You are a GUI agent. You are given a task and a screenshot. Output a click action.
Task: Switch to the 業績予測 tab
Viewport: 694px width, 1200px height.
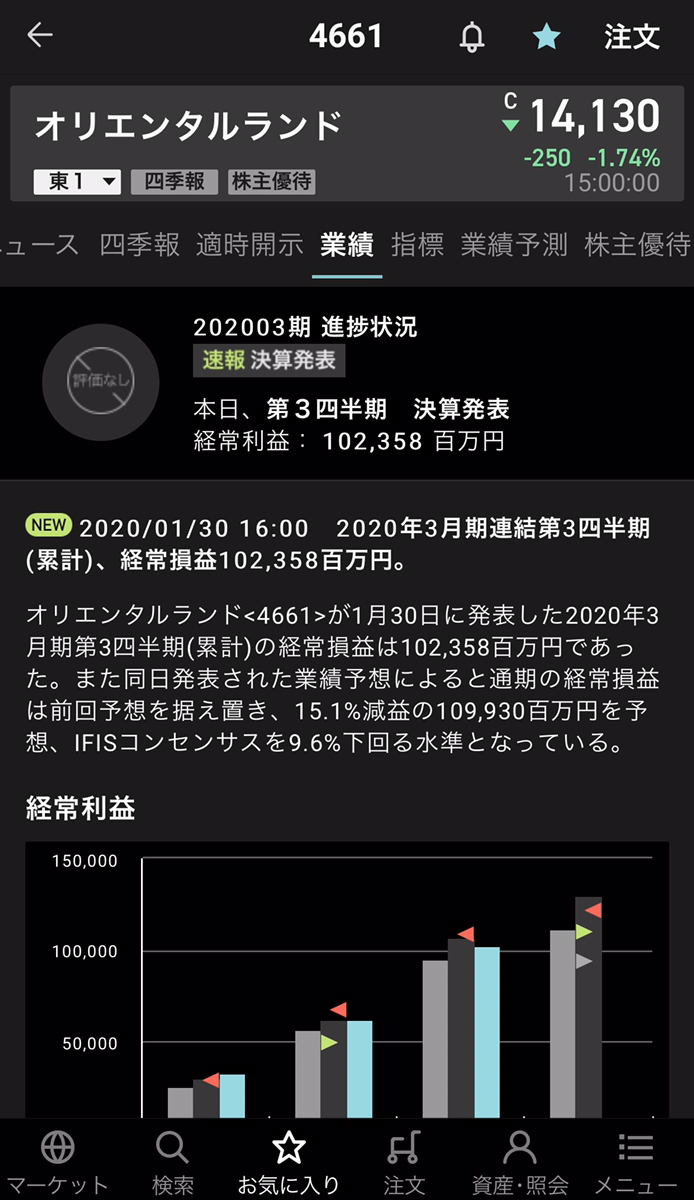tap(513, 245)
